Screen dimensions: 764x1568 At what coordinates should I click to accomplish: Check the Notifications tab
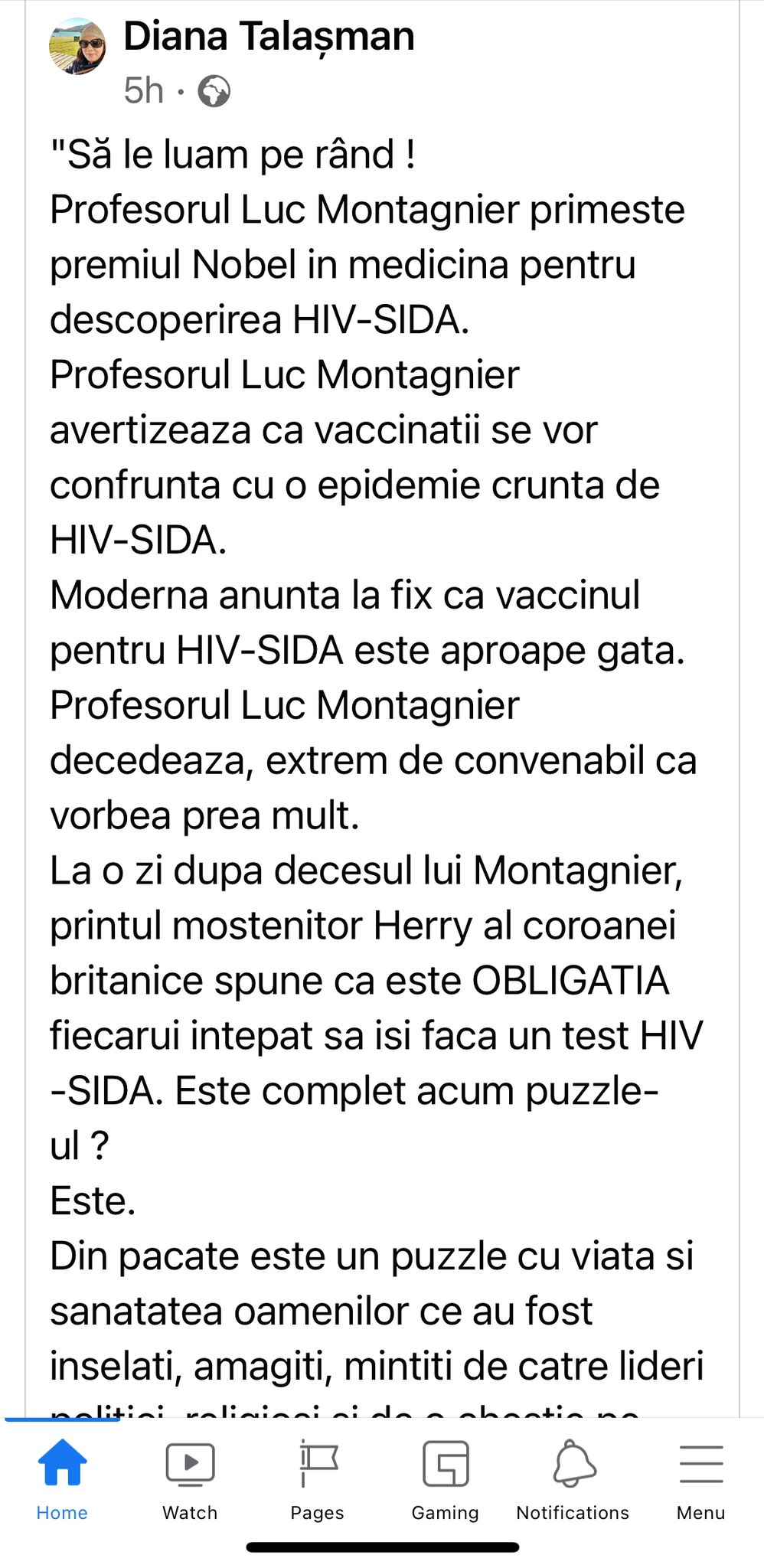tap(573, 1479)
